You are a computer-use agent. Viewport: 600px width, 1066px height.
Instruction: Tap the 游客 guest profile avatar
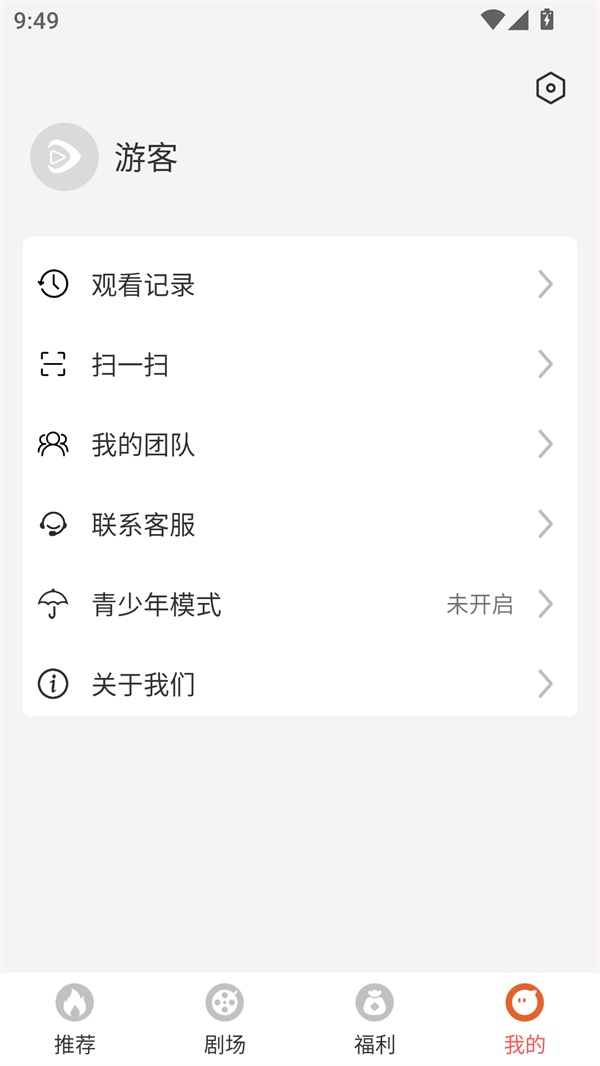65,157
